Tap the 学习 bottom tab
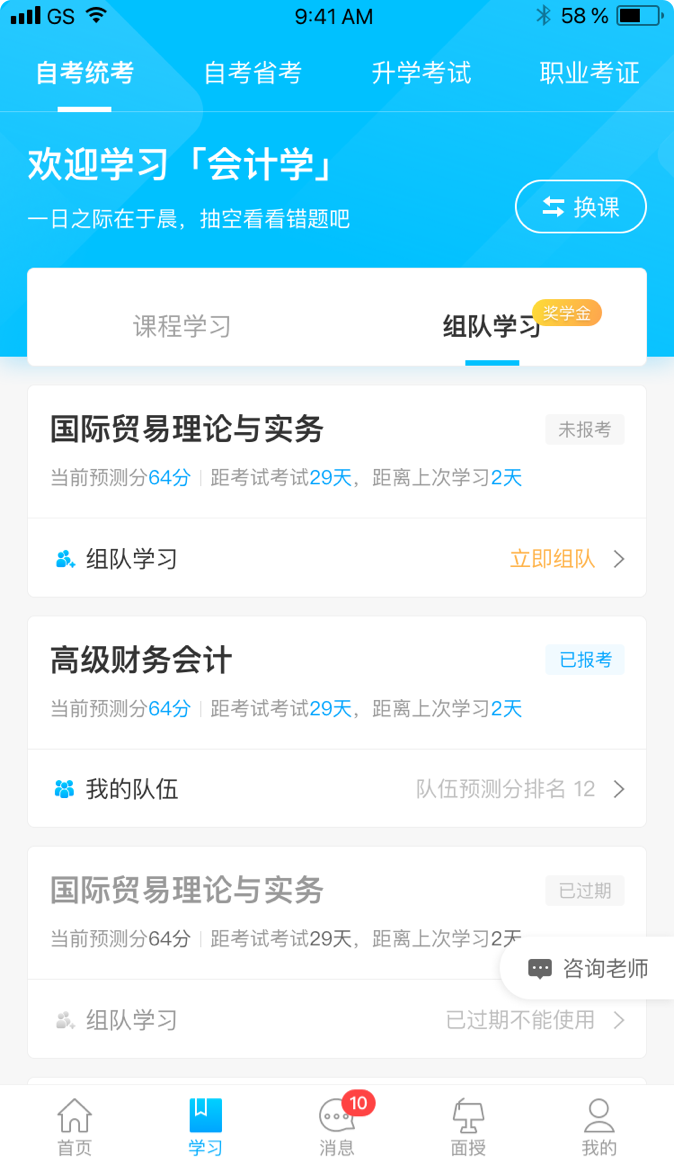 (206, 1127)
